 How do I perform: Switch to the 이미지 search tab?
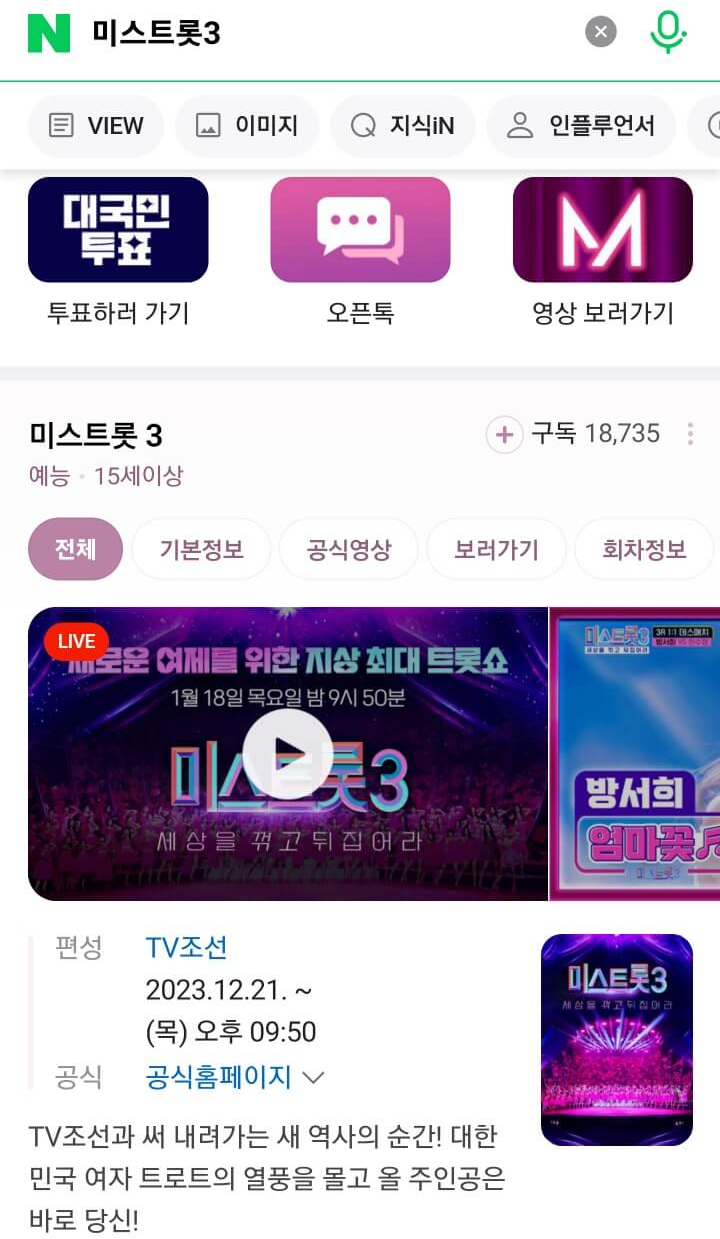coord(246,126)
